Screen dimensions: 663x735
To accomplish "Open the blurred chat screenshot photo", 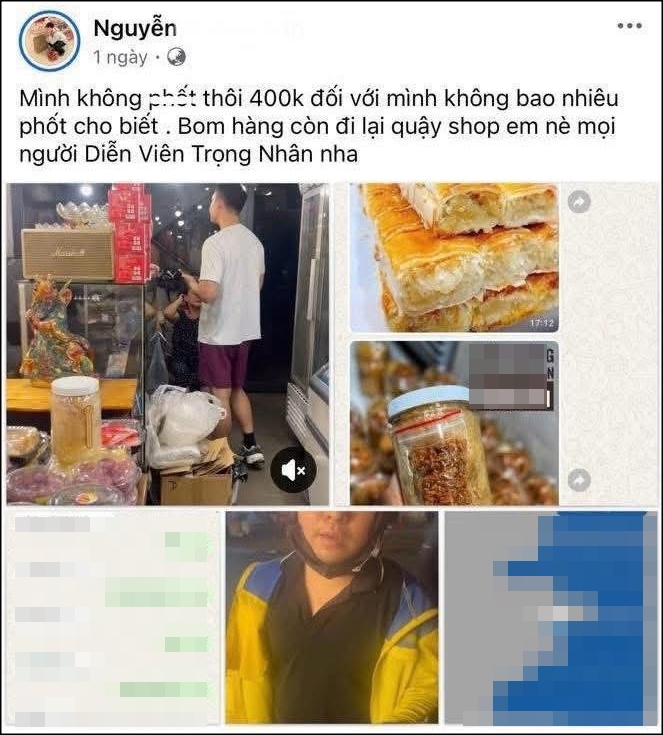I will (x=113, y=618).
